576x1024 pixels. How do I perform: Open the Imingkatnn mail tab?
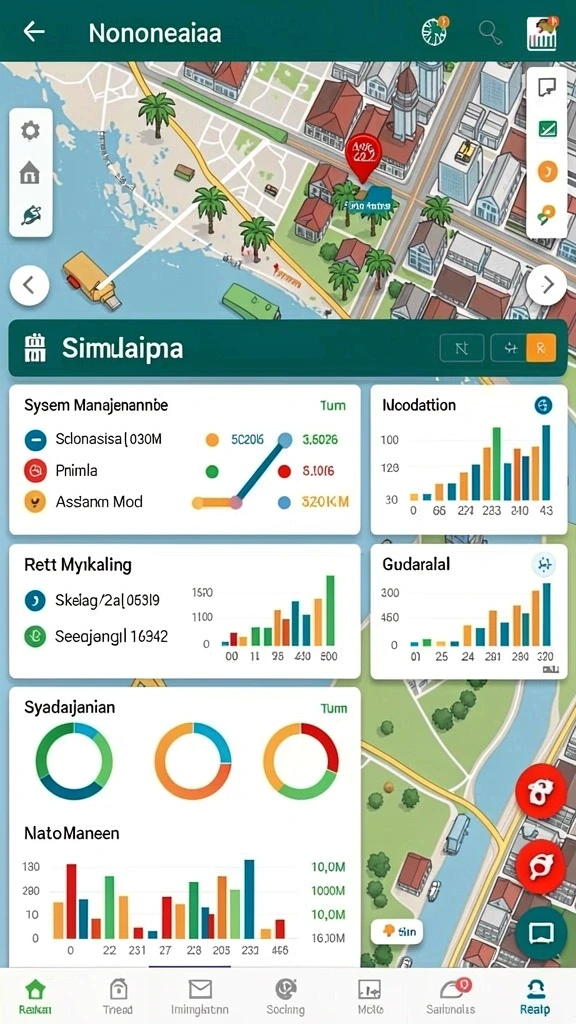(200, 995)
